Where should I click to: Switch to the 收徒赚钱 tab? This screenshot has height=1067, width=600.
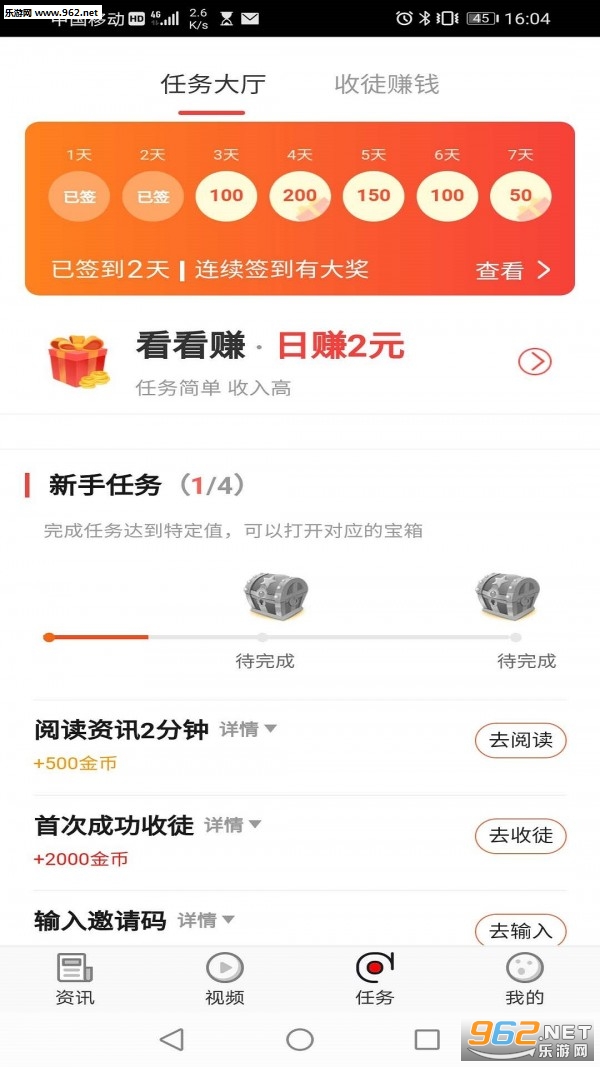386,84
